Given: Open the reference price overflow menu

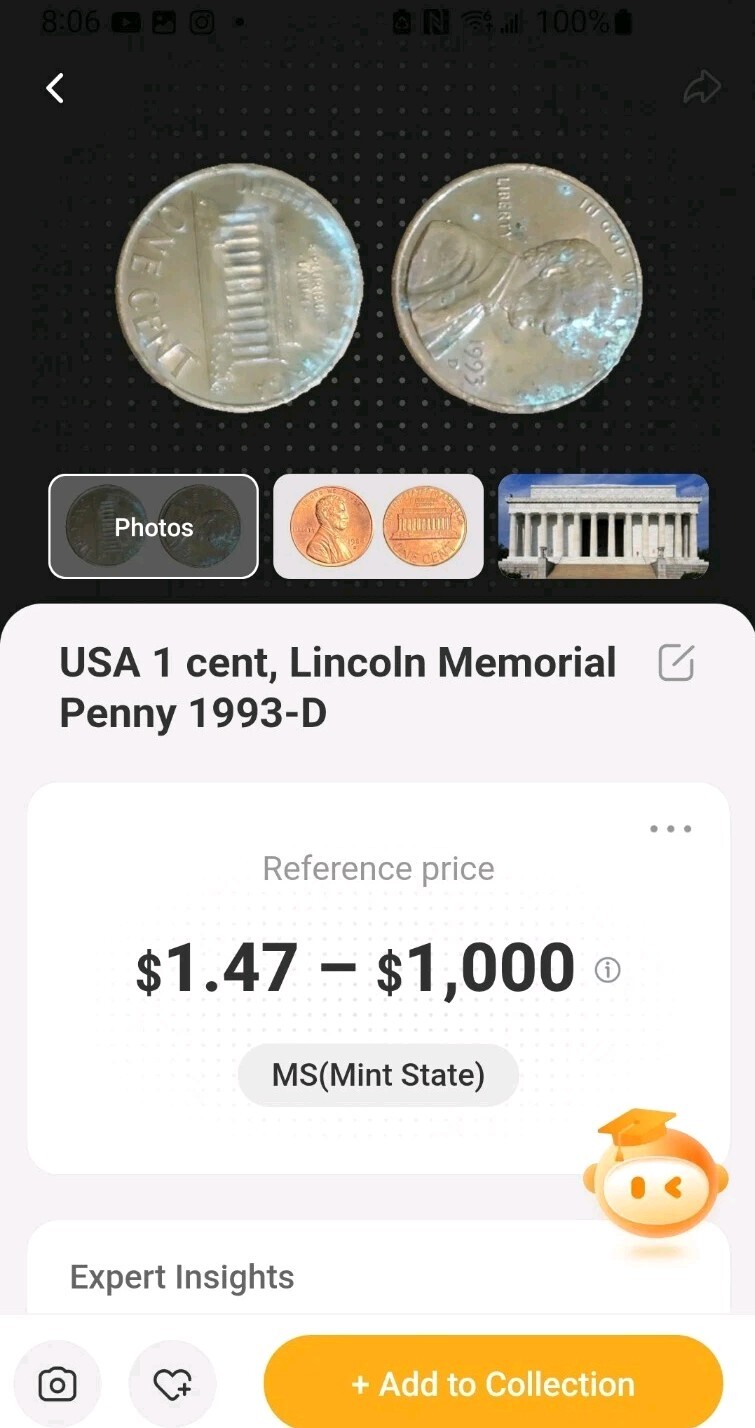Looking at the screenshot, I should (670, 829).
